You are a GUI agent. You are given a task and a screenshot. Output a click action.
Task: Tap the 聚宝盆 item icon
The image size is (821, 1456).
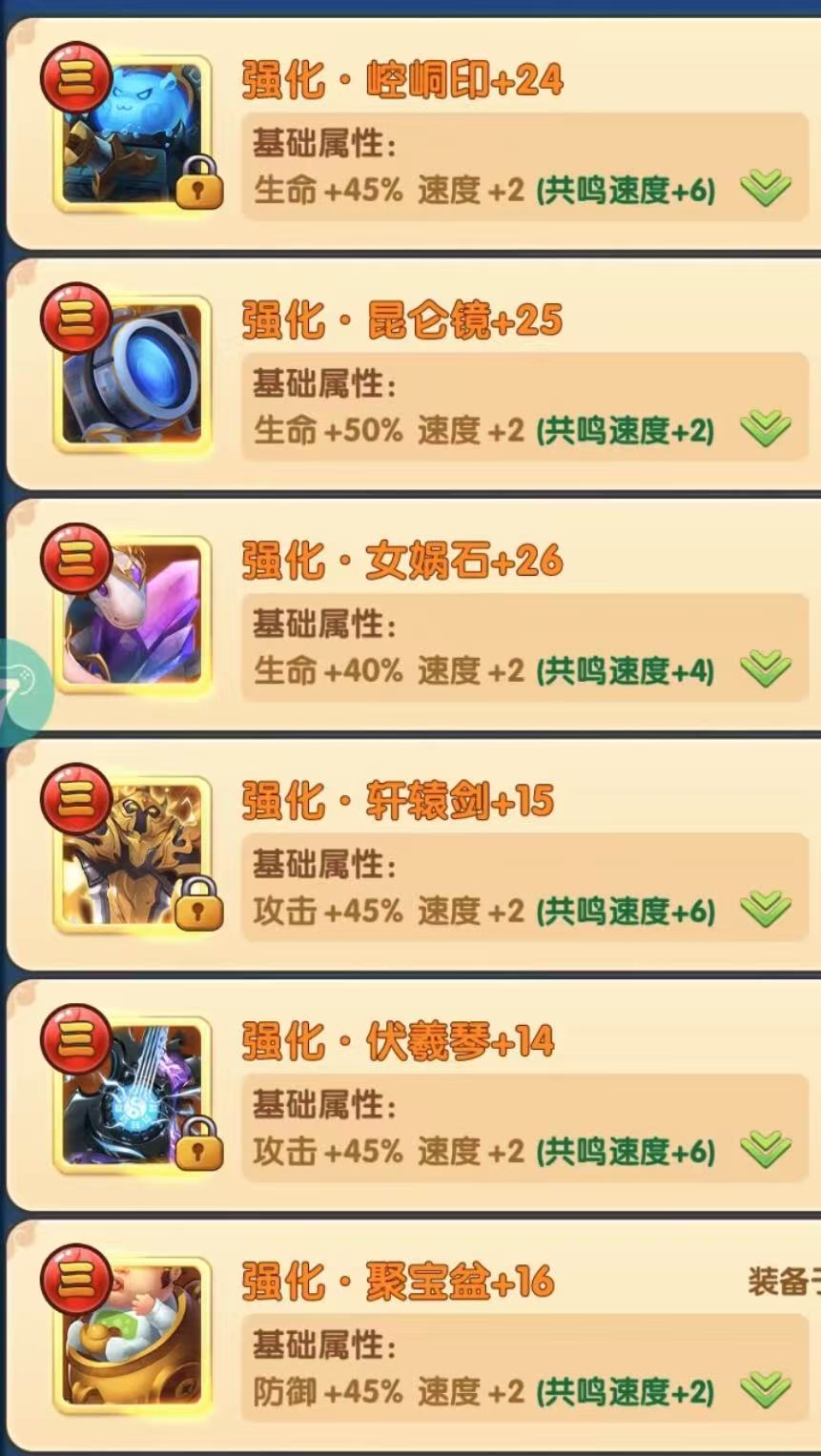pyautogui.click(x=133, y=1334)
